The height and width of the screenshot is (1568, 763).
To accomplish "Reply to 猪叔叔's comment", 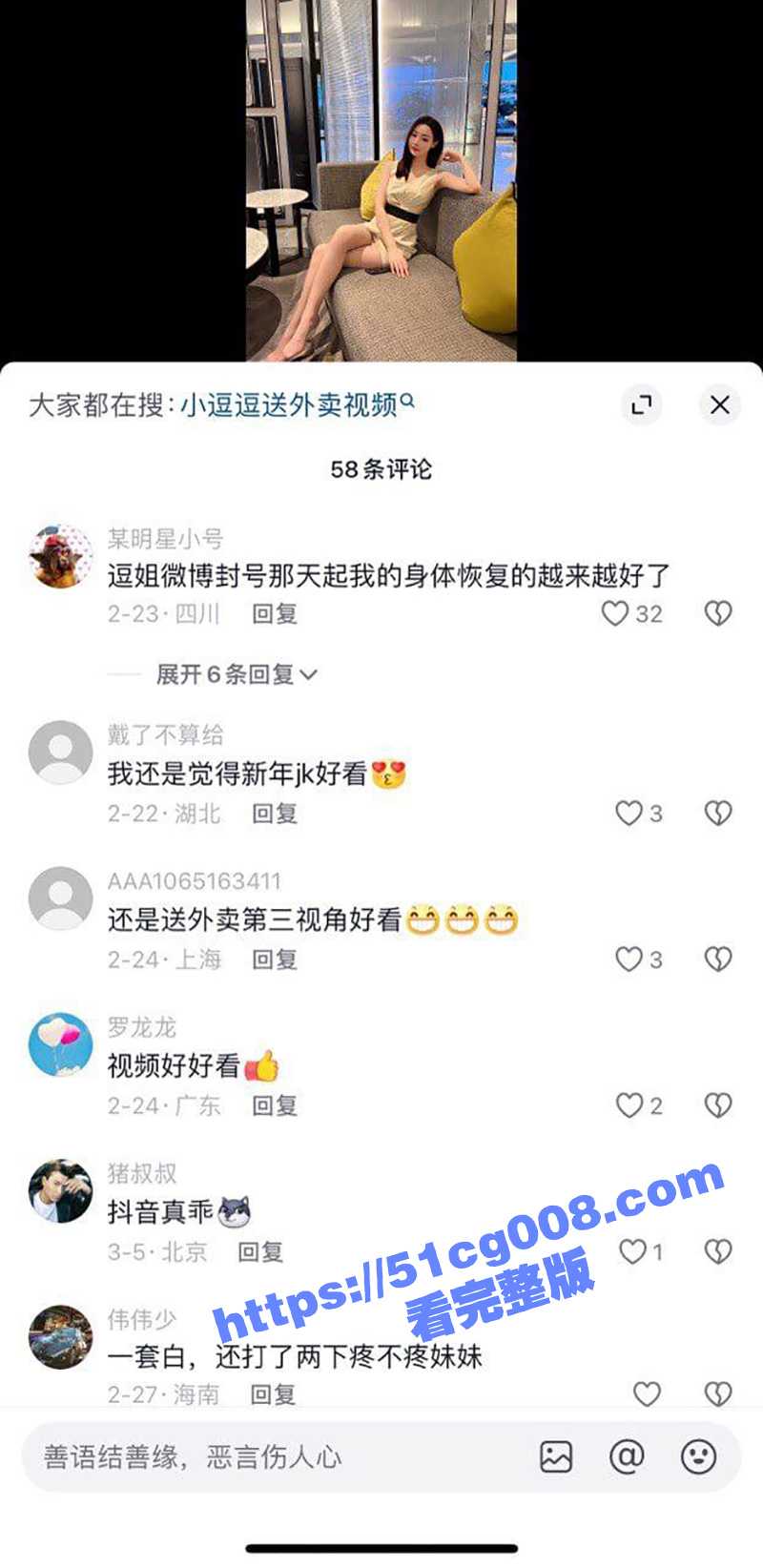I will (x=260, y=1251).
